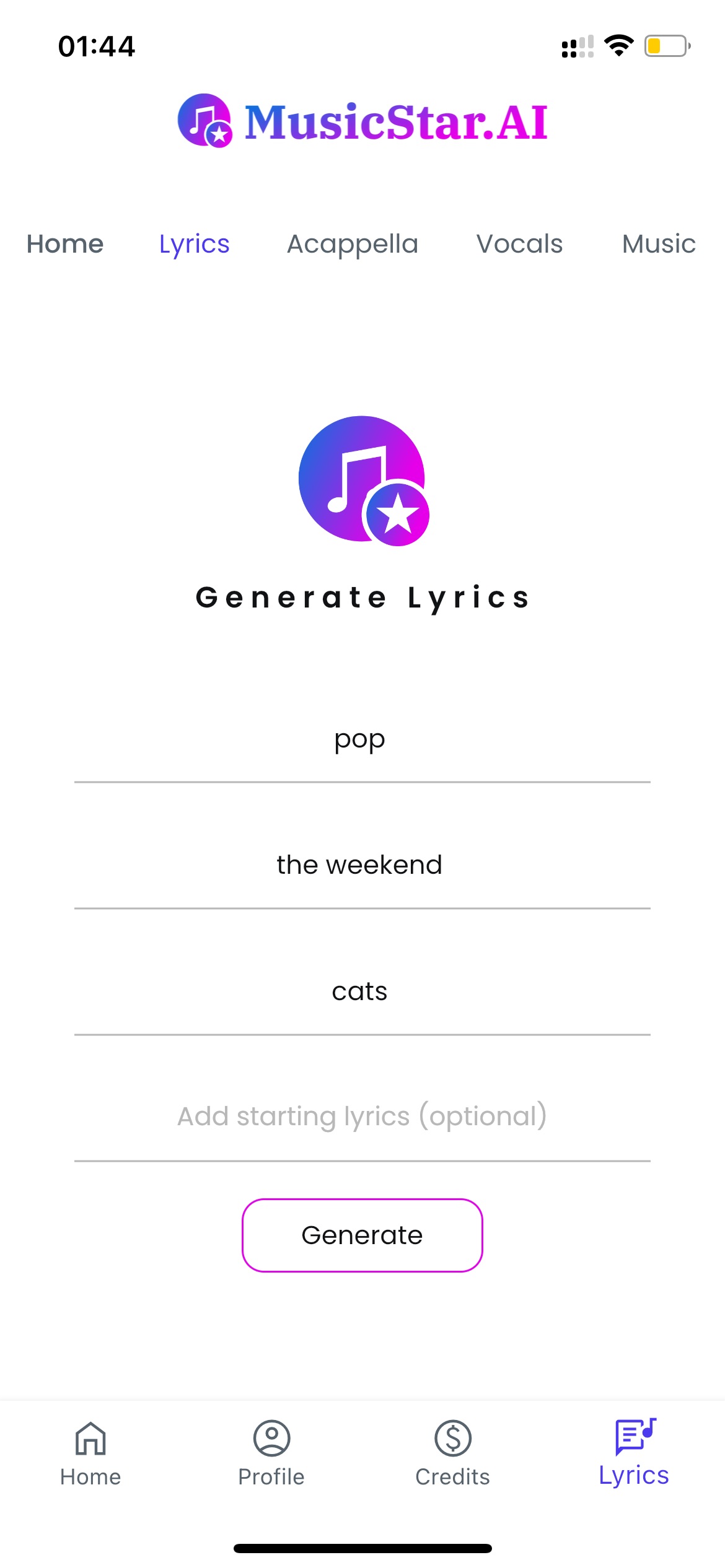The height and width of the screenshot is (1568, 725).
Task: Select Lyrics in the bottom navigation
Action: [634, 1453]
